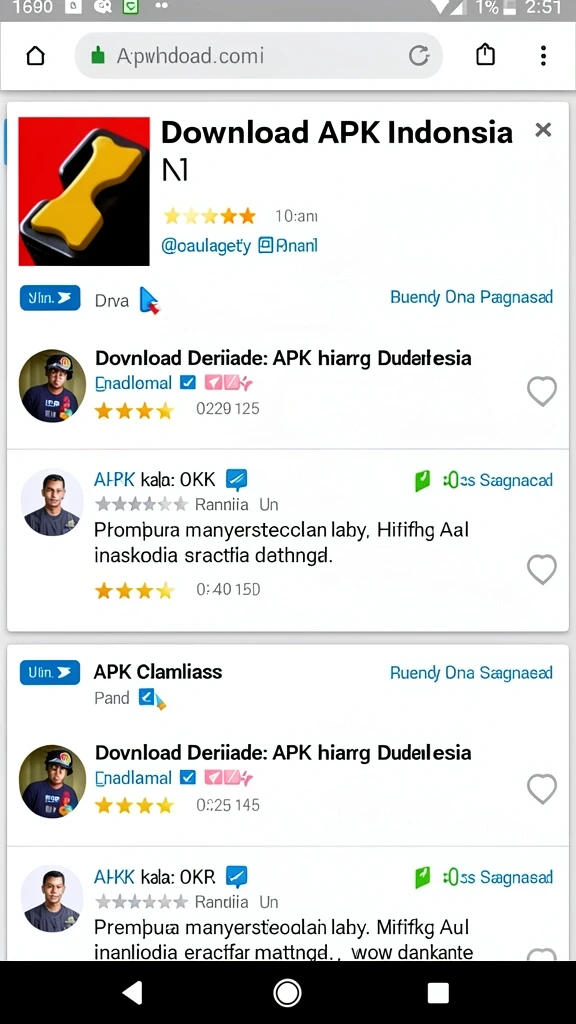Open the Ruendy Dna Sagnasad link
576x1024 pixels.
tap(471, 673)
